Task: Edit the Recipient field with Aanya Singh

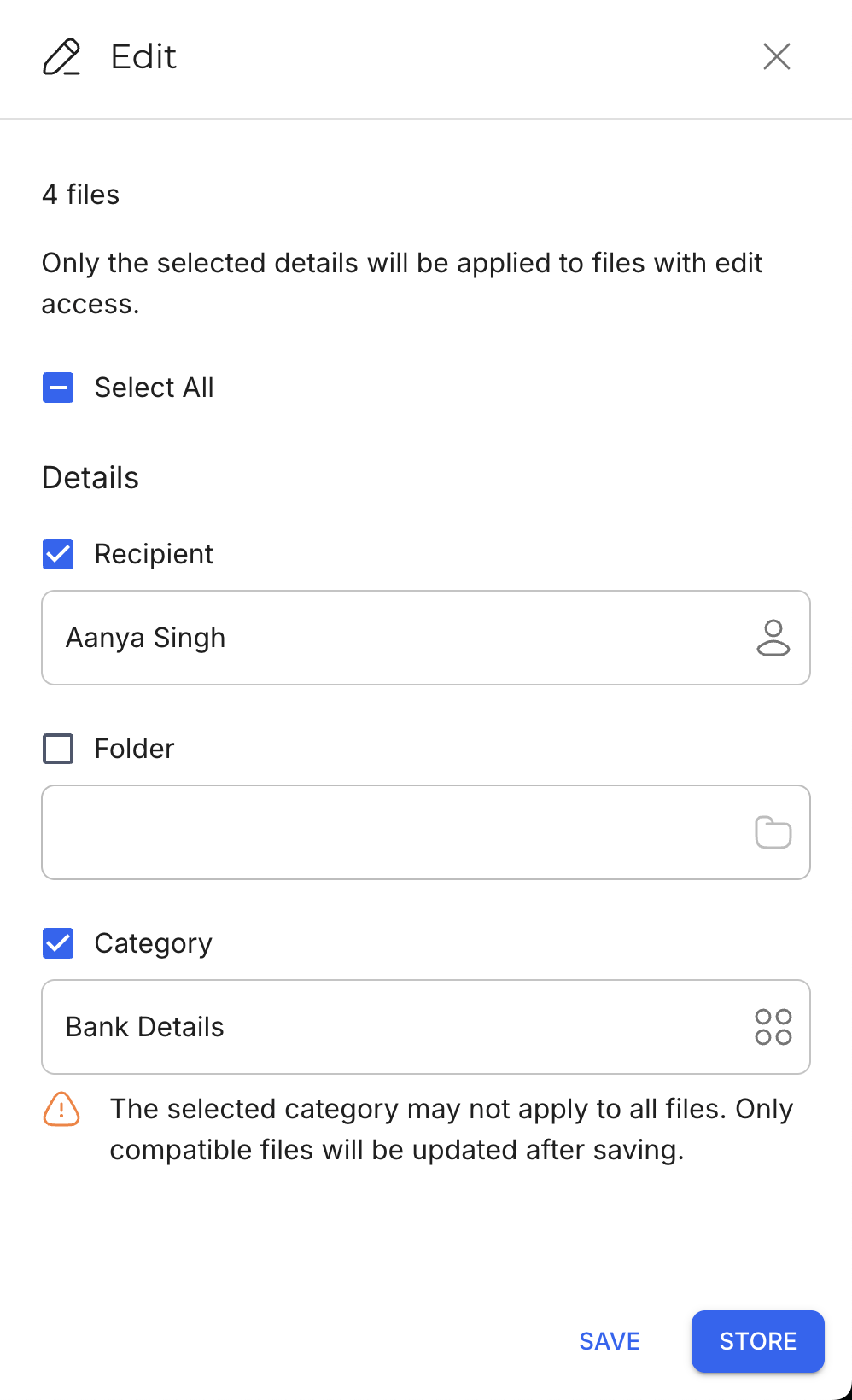Action: [x=401, y=638]
